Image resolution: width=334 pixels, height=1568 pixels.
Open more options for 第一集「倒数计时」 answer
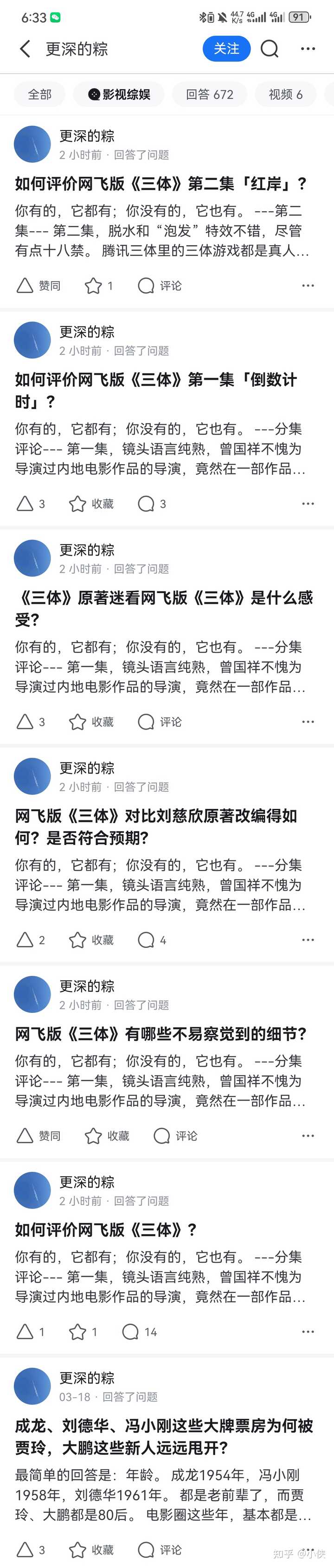[x=308, y=503]
